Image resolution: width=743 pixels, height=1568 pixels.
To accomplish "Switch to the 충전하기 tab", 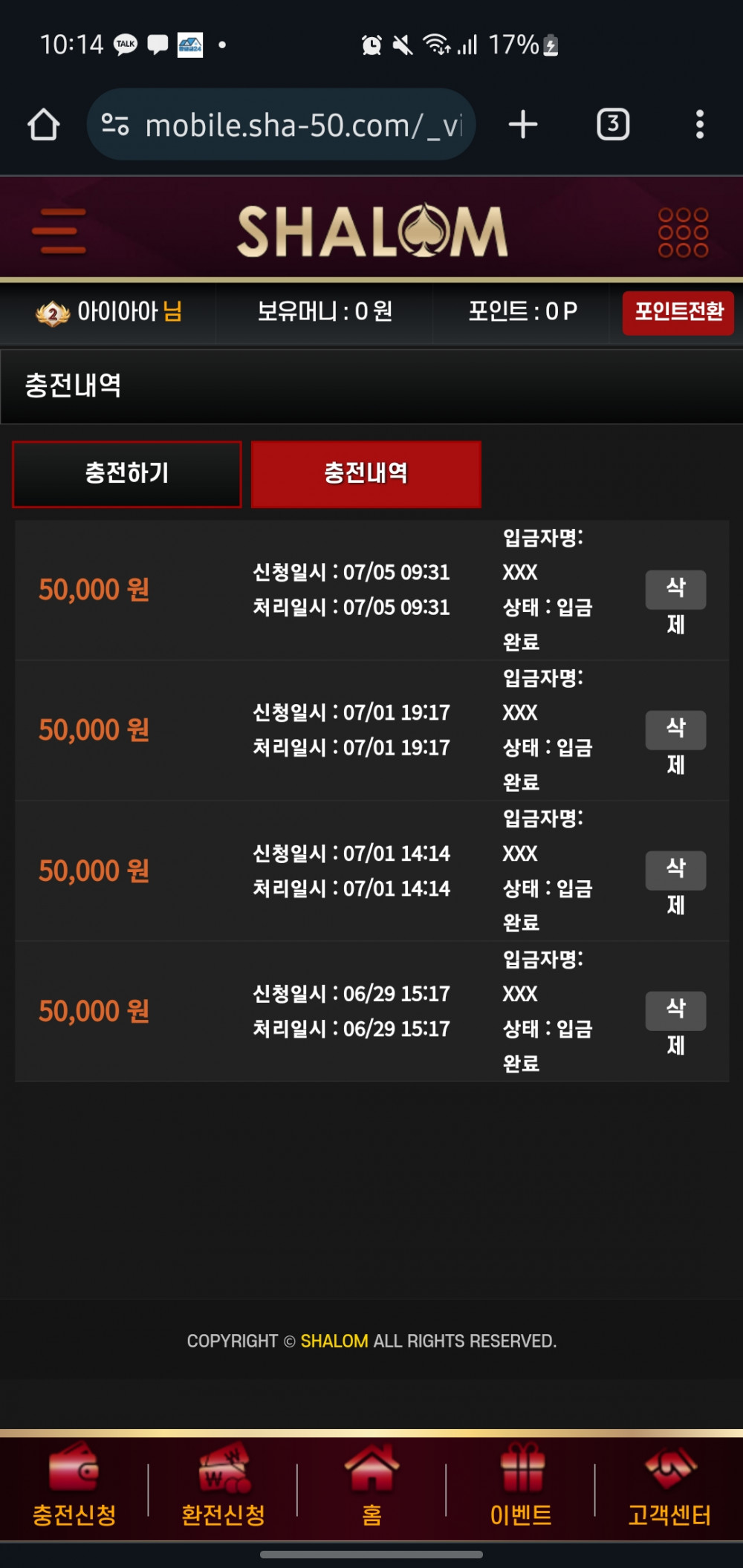I will point(127,474).
